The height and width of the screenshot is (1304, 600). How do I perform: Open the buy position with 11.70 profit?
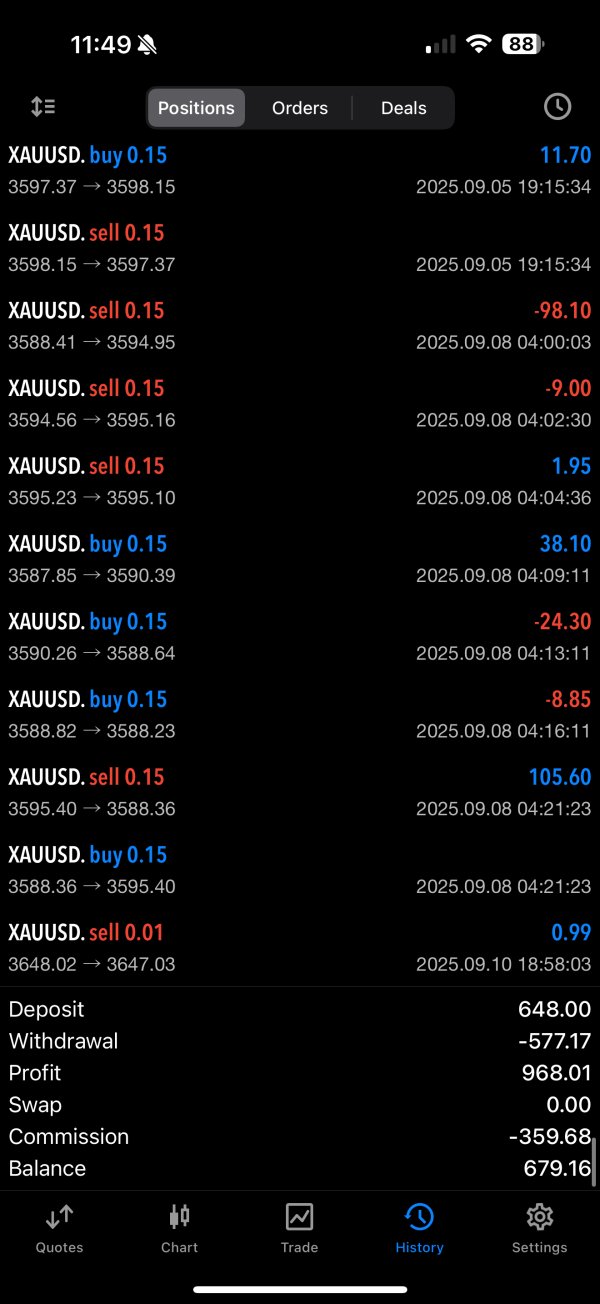coord(300,170)
